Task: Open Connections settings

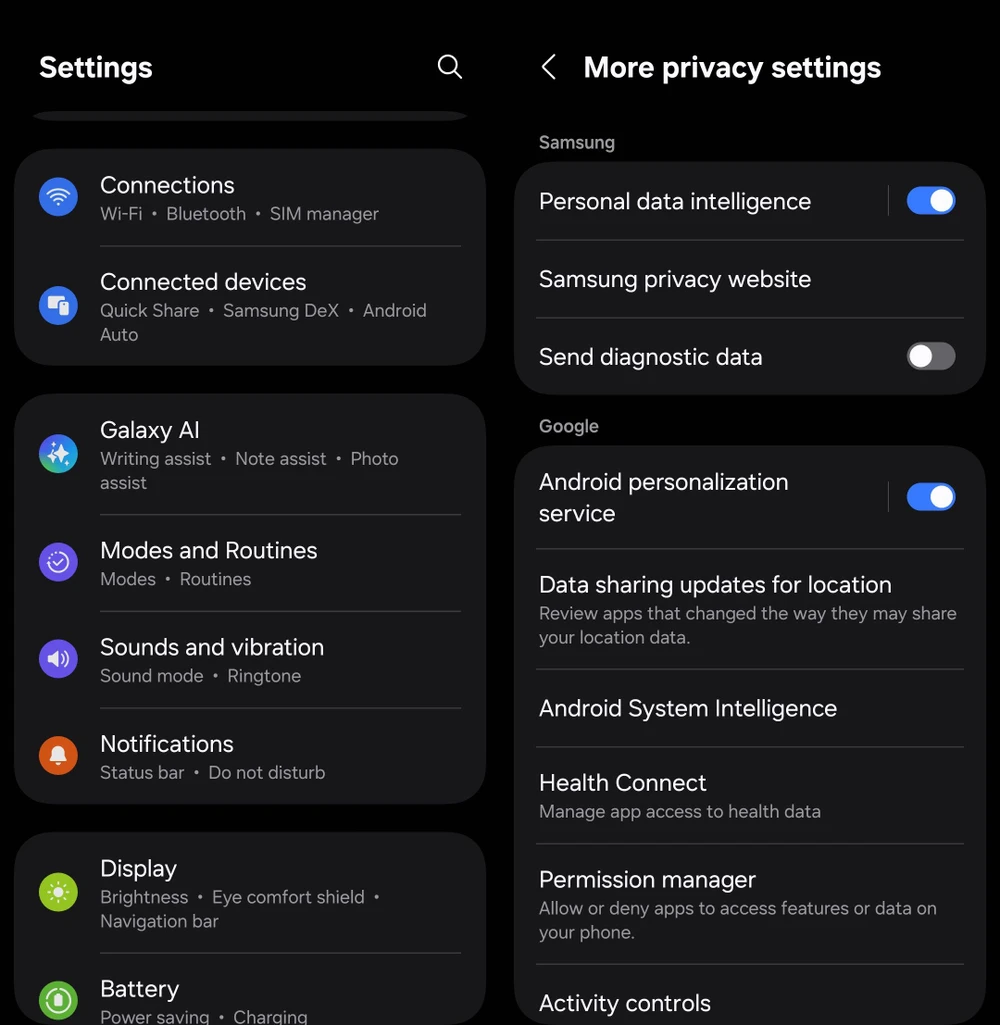Action: (250, 198)
